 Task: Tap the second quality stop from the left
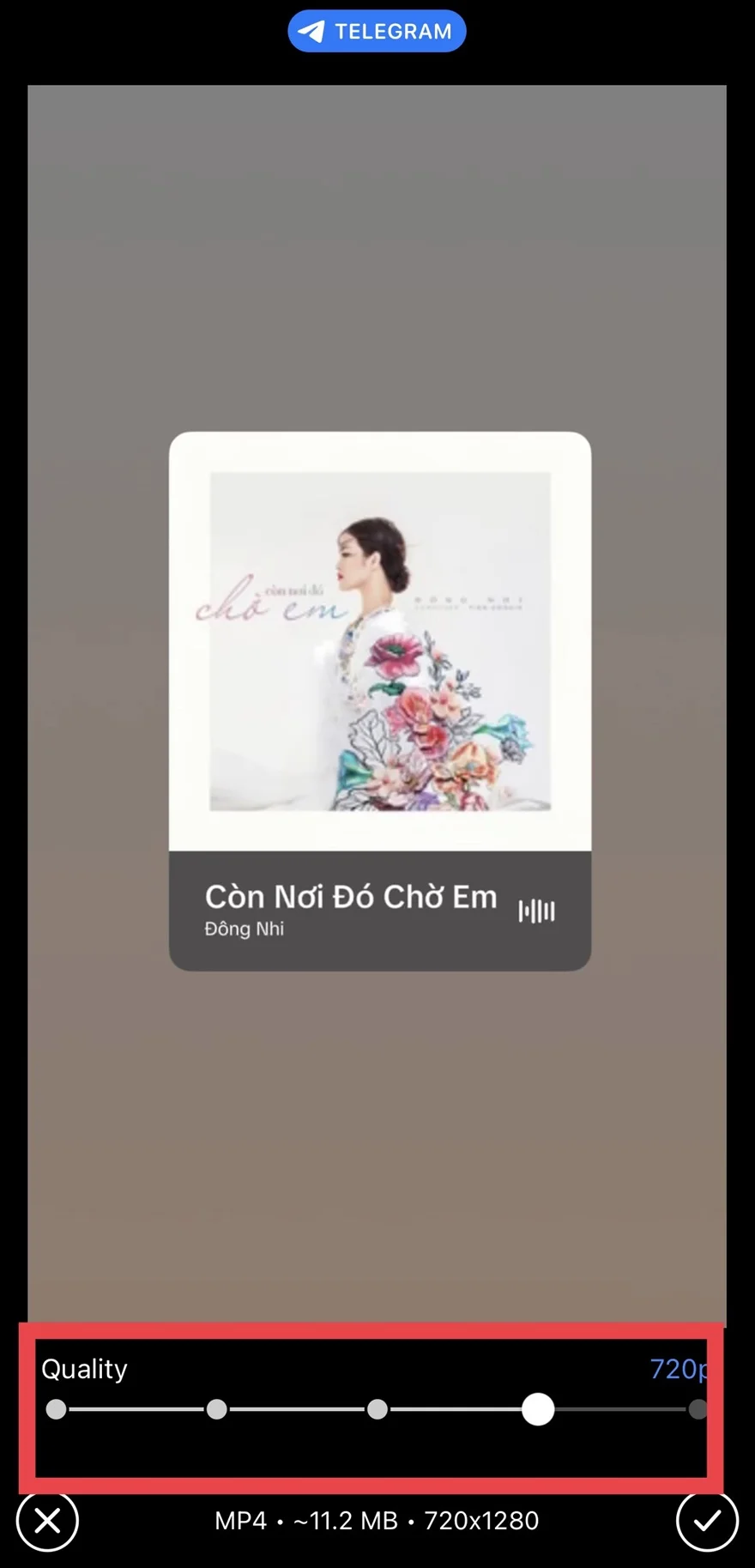point(216,1408)
